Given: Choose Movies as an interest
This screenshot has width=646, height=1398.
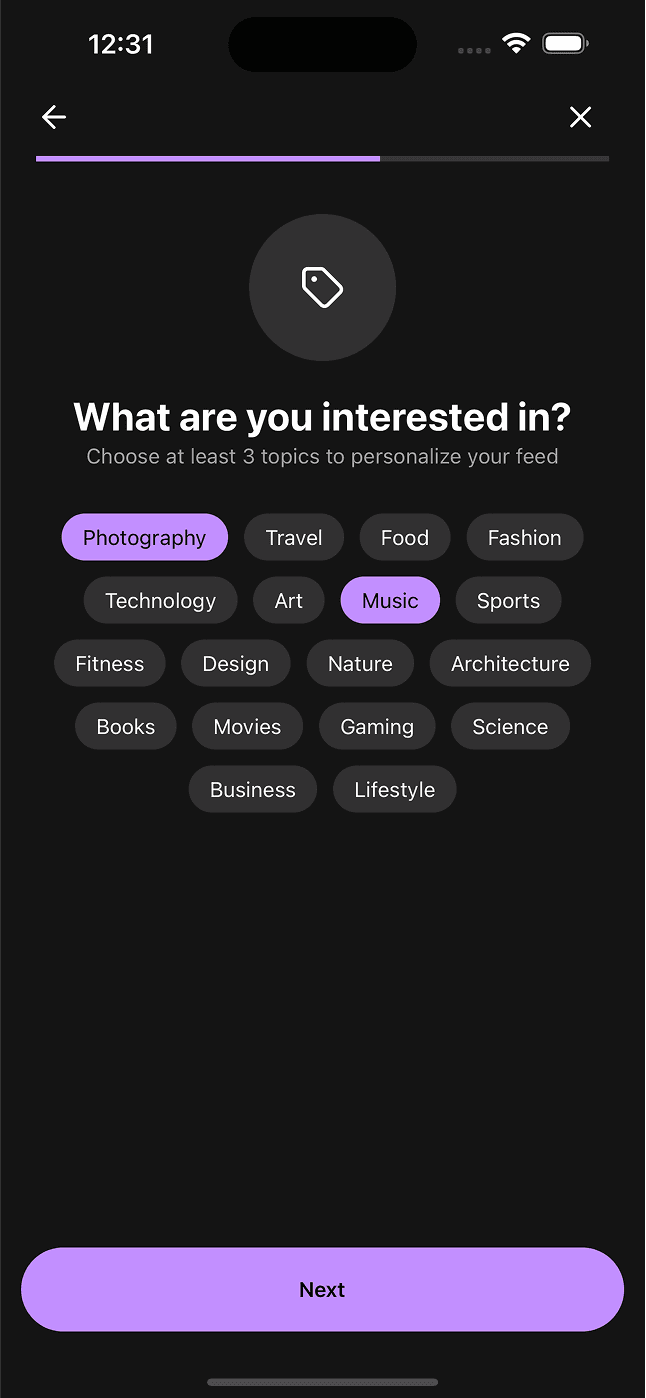Looking at the screenshot, I should click(248, 727).
